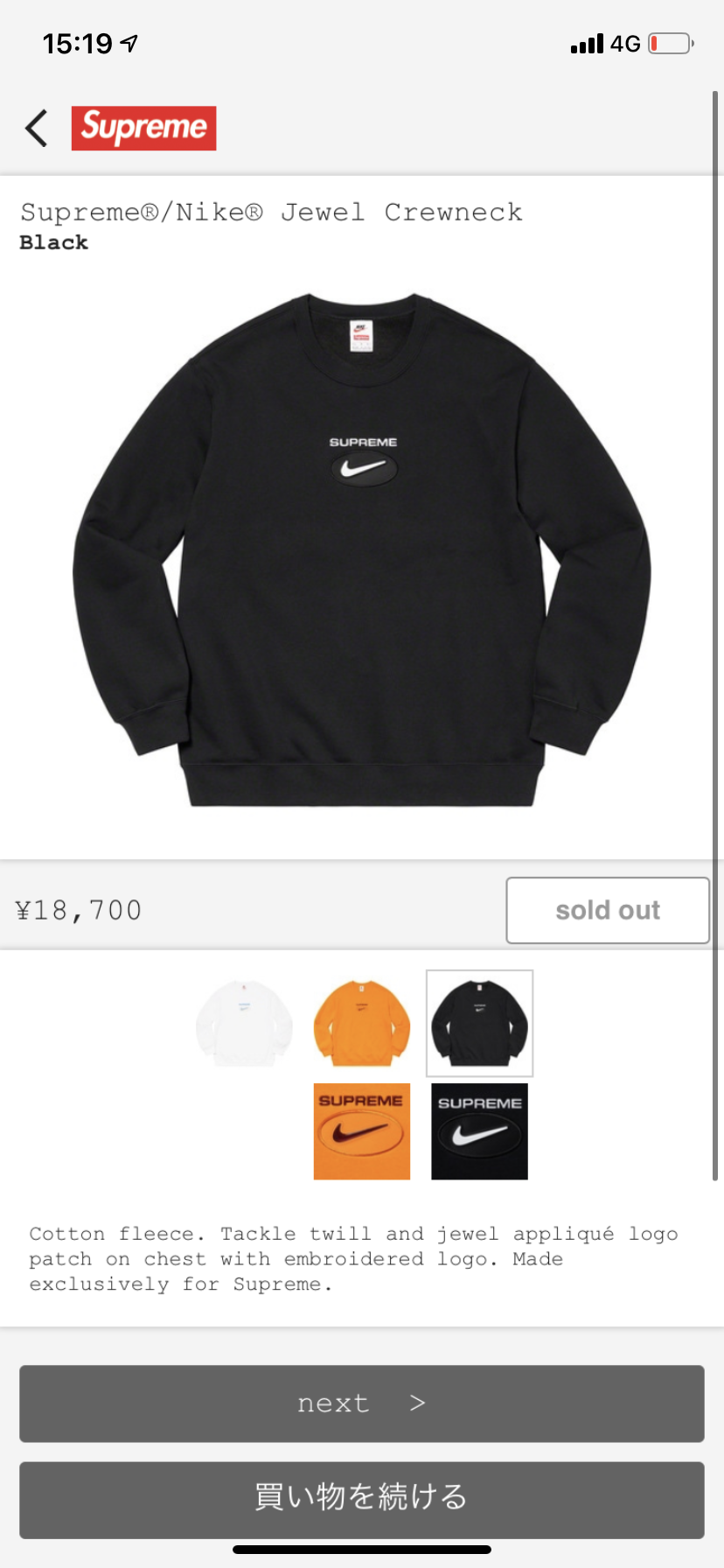Go back with the arrow icon
Screen dimensions: 724x1568
36,129
